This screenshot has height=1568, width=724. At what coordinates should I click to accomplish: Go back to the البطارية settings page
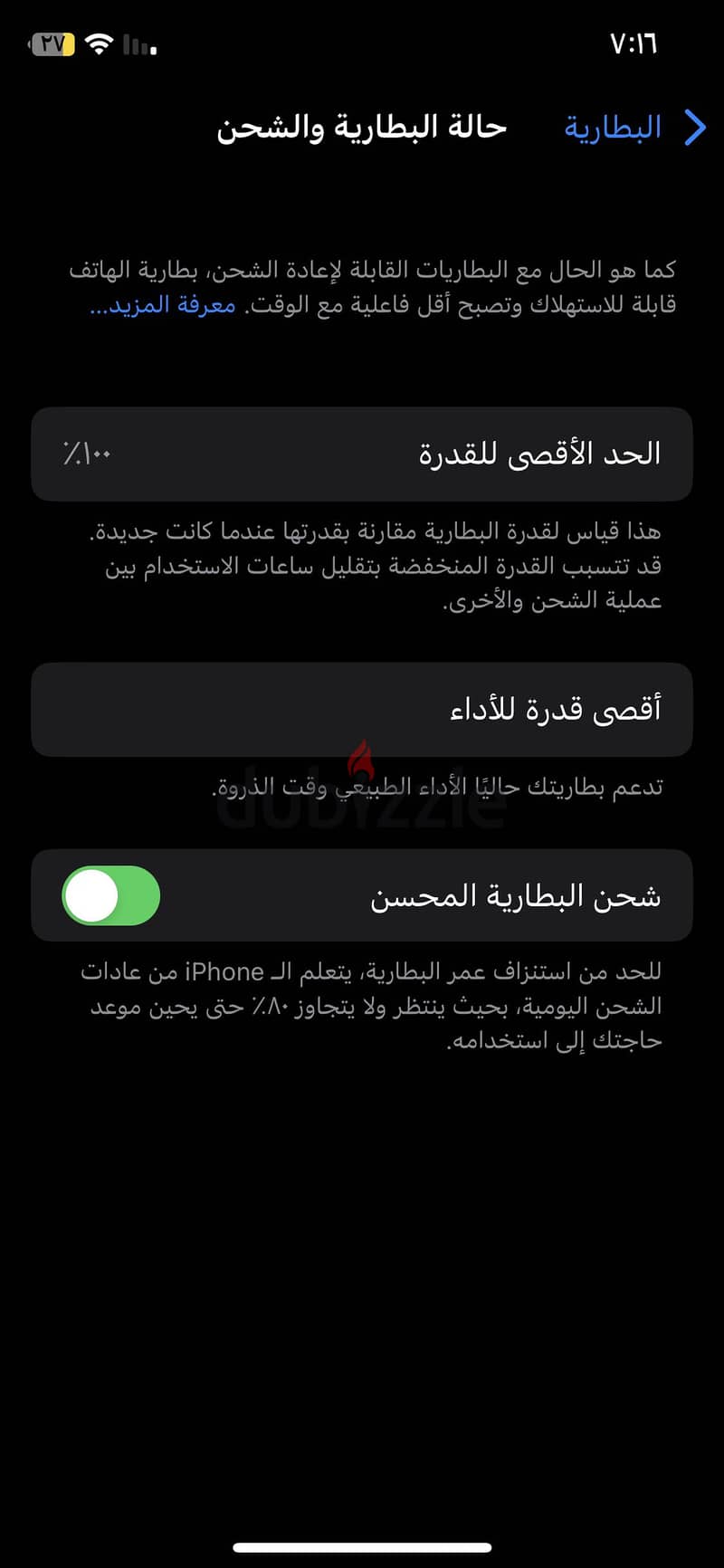click(x=635, y=128)
